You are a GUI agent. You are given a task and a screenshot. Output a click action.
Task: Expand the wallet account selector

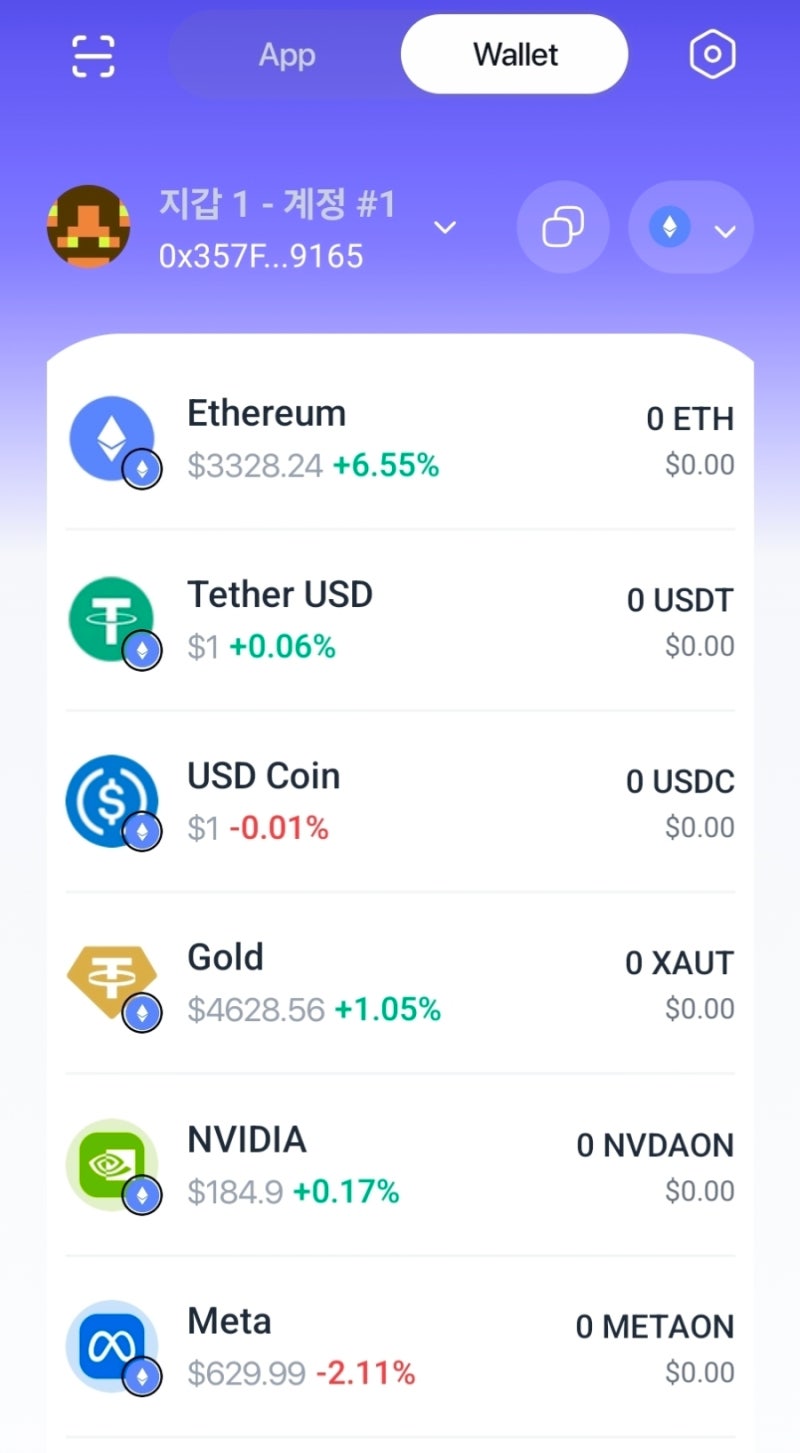pyautogui.click(x=444, y=228)
